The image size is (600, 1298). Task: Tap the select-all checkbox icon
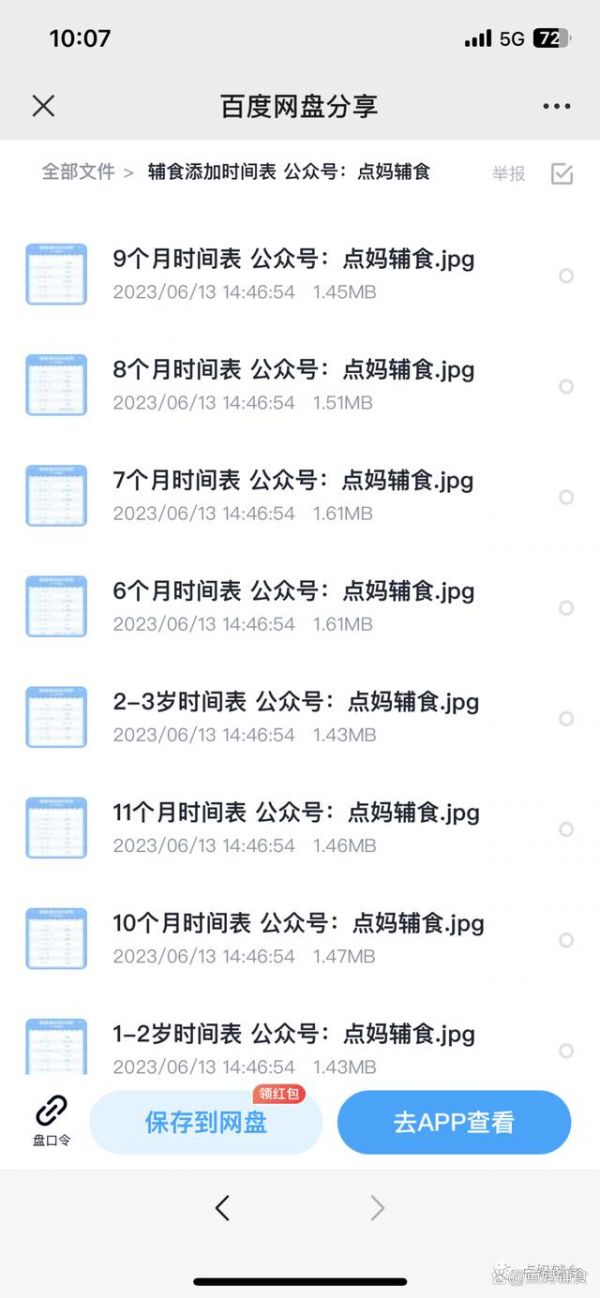coord(562,174)
